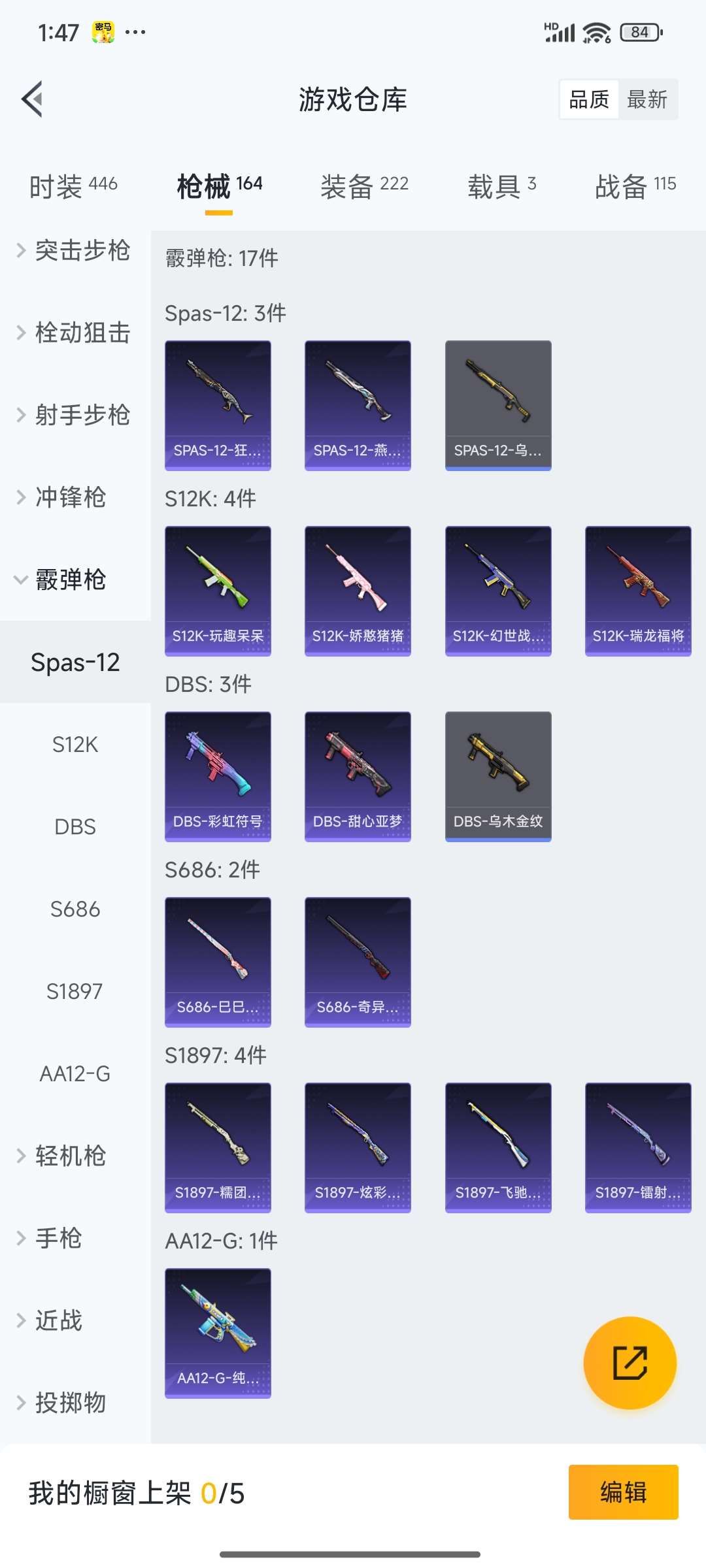
Task: Sort by 最新
Action: point(647,100)
